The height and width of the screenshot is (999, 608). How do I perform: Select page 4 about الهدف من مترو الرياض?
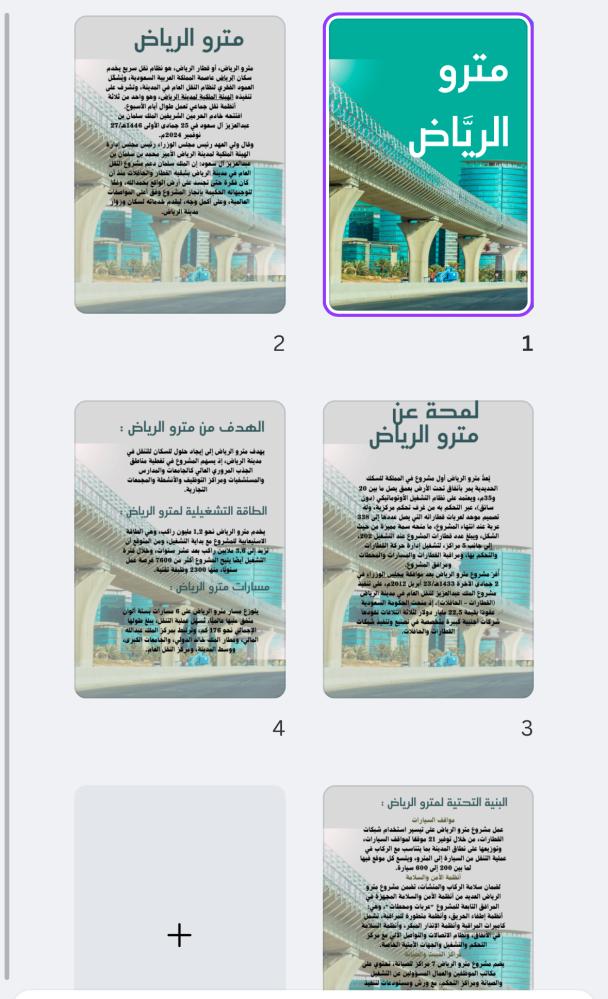tap(180, 549)
